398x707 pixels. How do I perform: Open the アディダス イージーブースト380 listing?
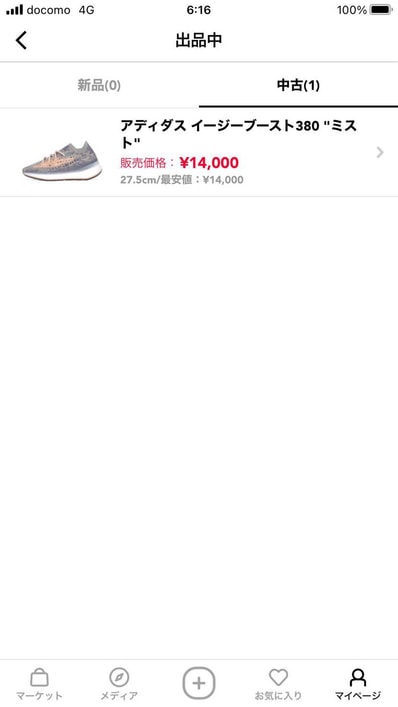coord(199,152)
